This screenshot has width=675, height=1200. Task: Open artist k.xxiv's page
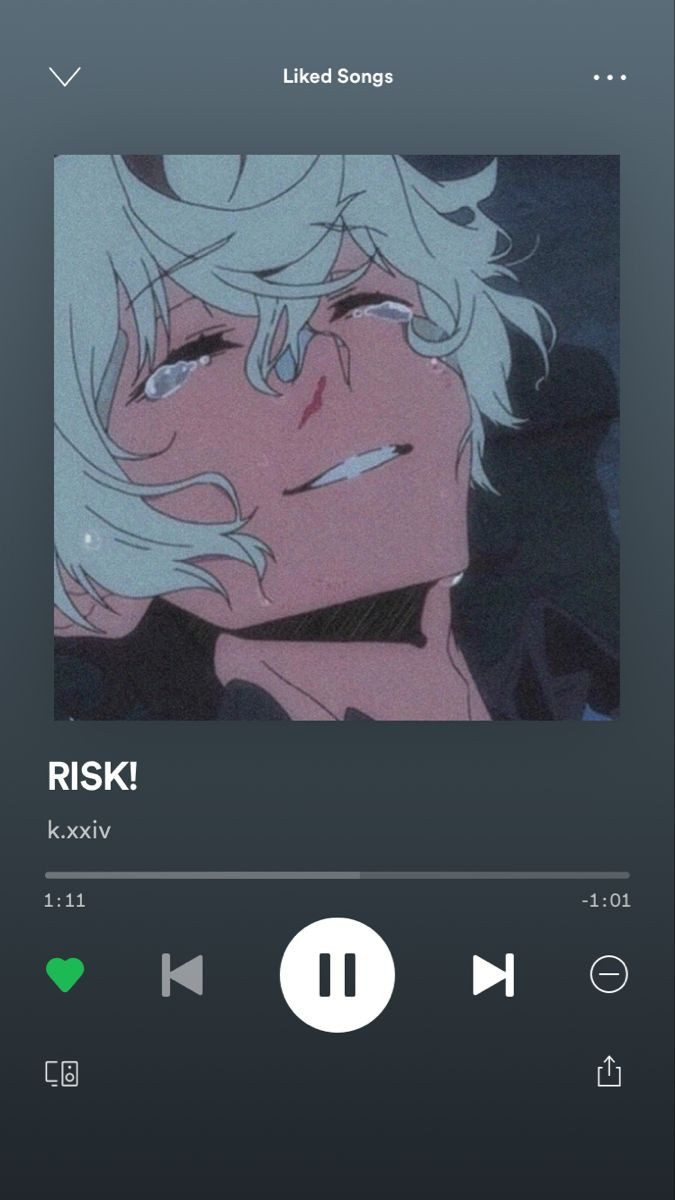click(79, 829)
